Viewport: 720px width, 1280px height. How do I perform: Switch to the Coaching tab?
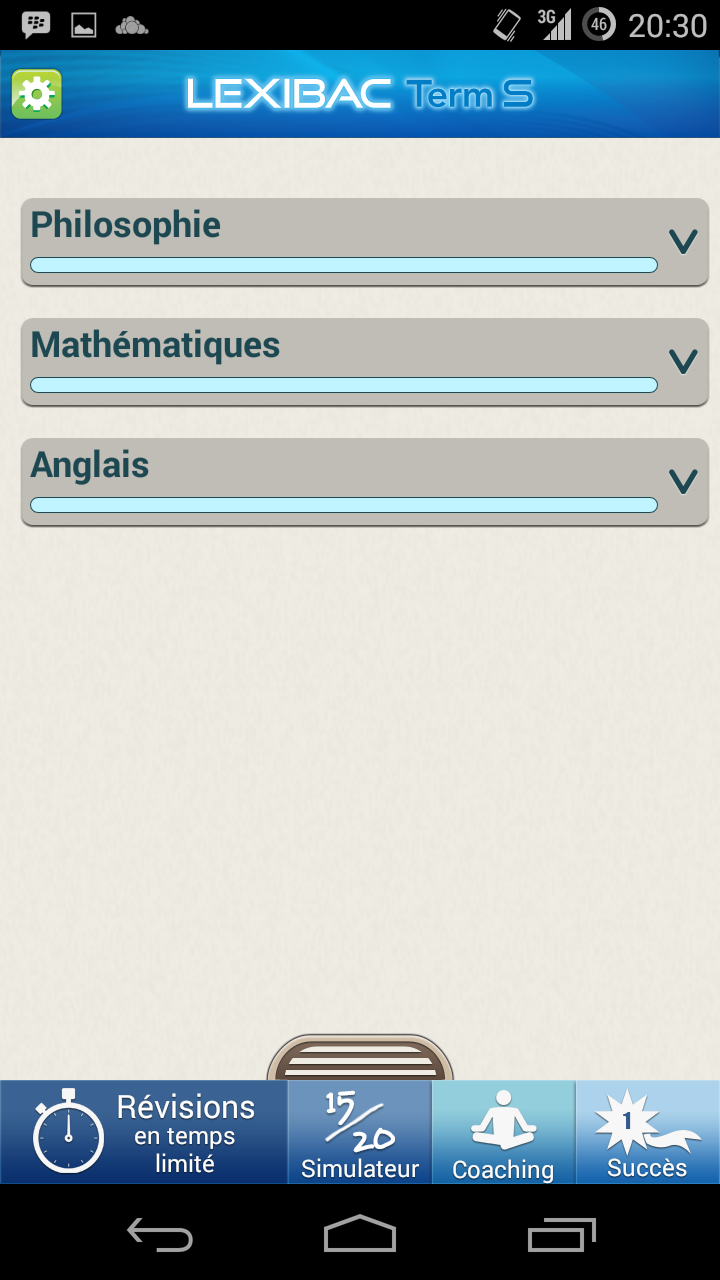504,1132
